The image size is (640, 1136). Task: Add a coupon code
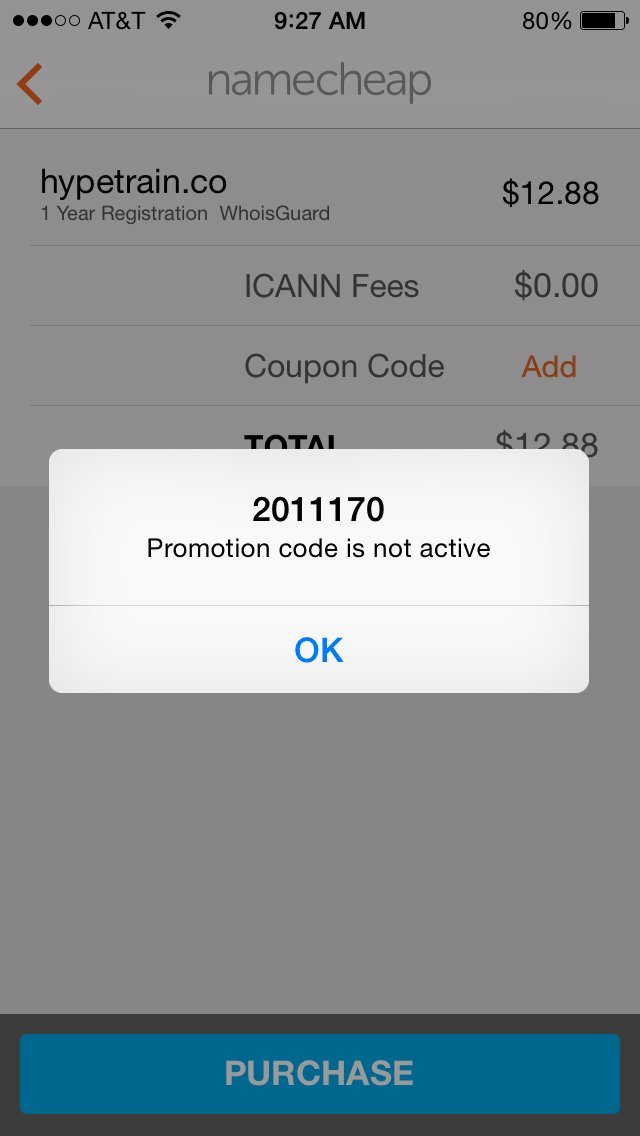[549, 366]
